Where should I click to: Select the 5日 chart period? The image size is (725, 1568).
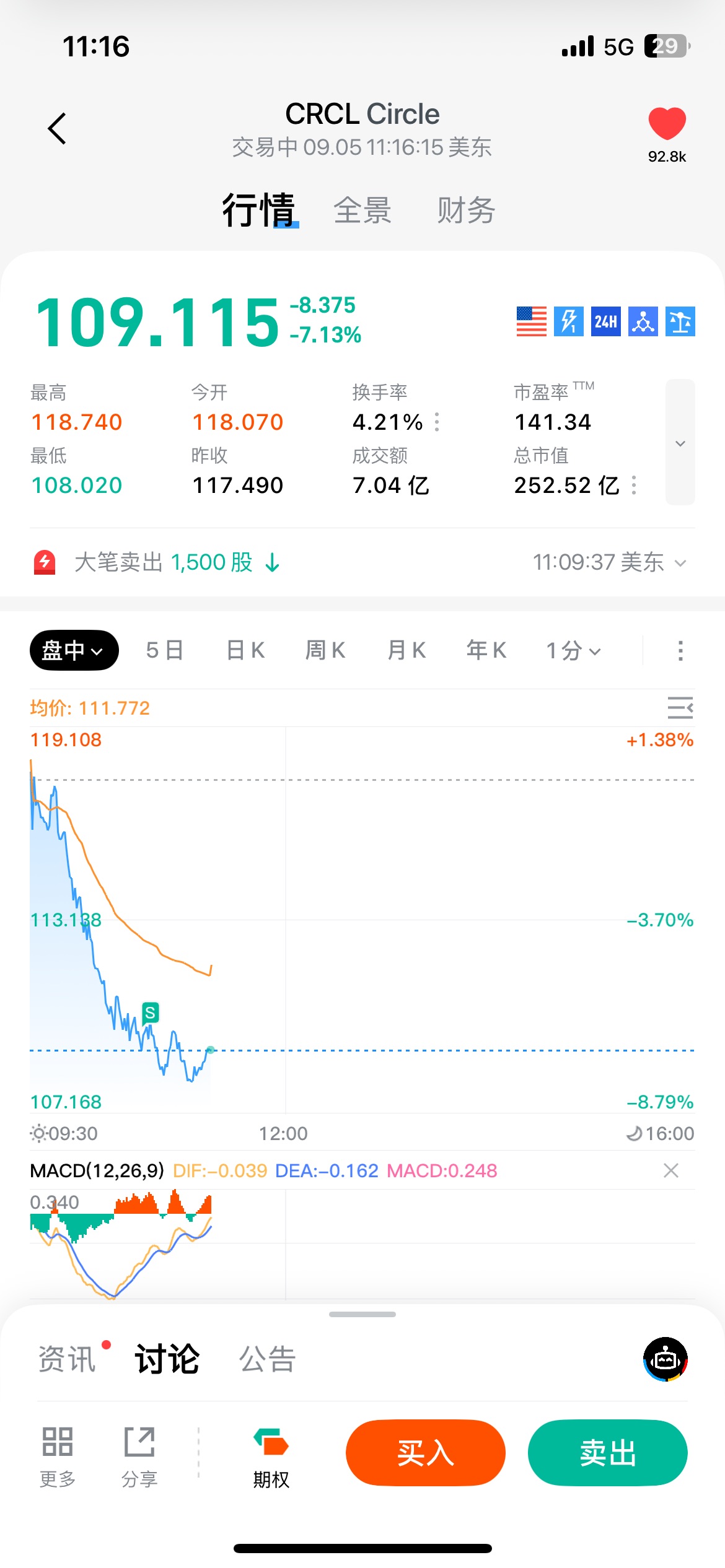pos(165,650)
